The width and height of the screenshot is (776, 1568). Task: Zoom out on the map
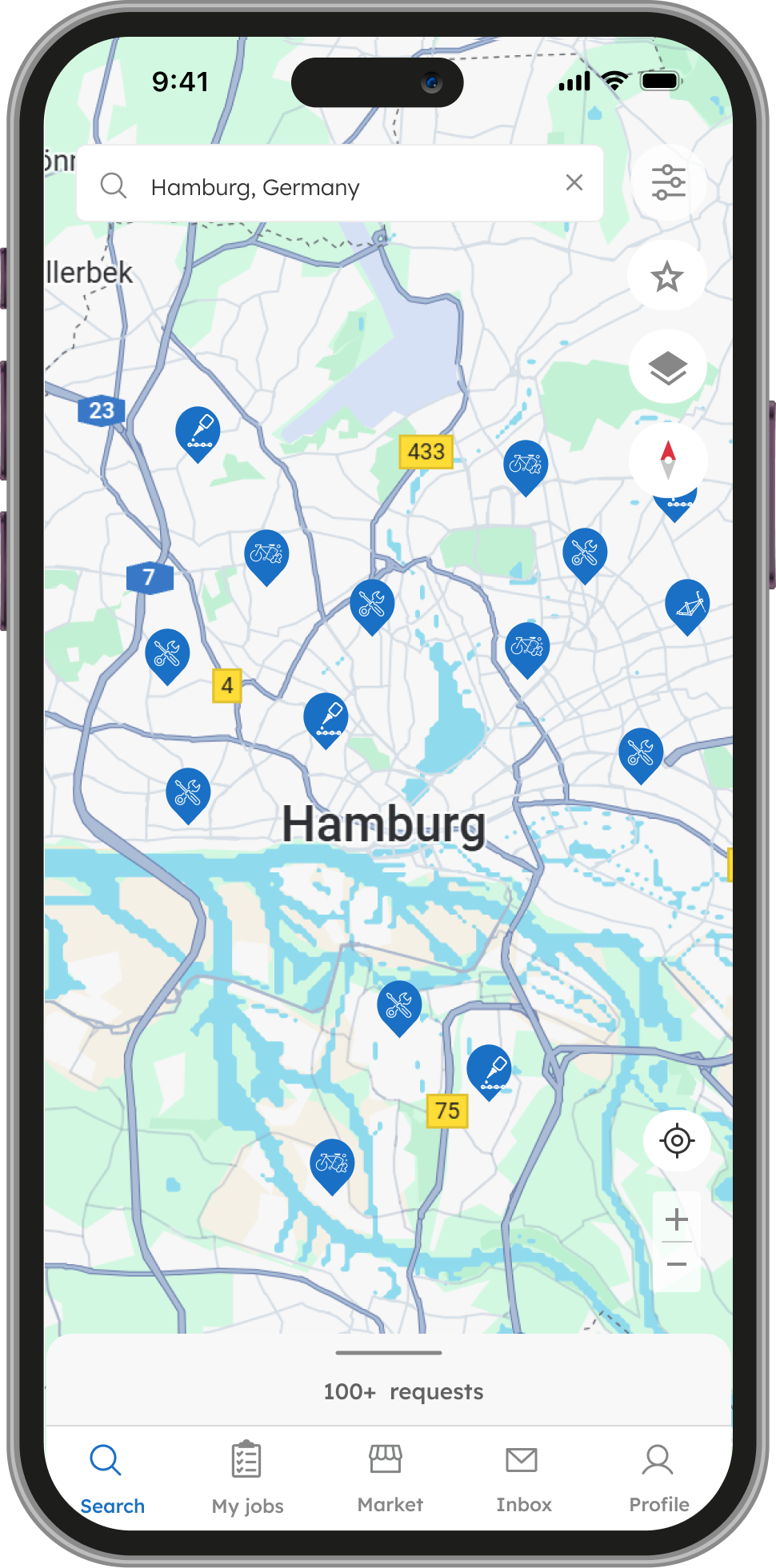click(677, 1264)
